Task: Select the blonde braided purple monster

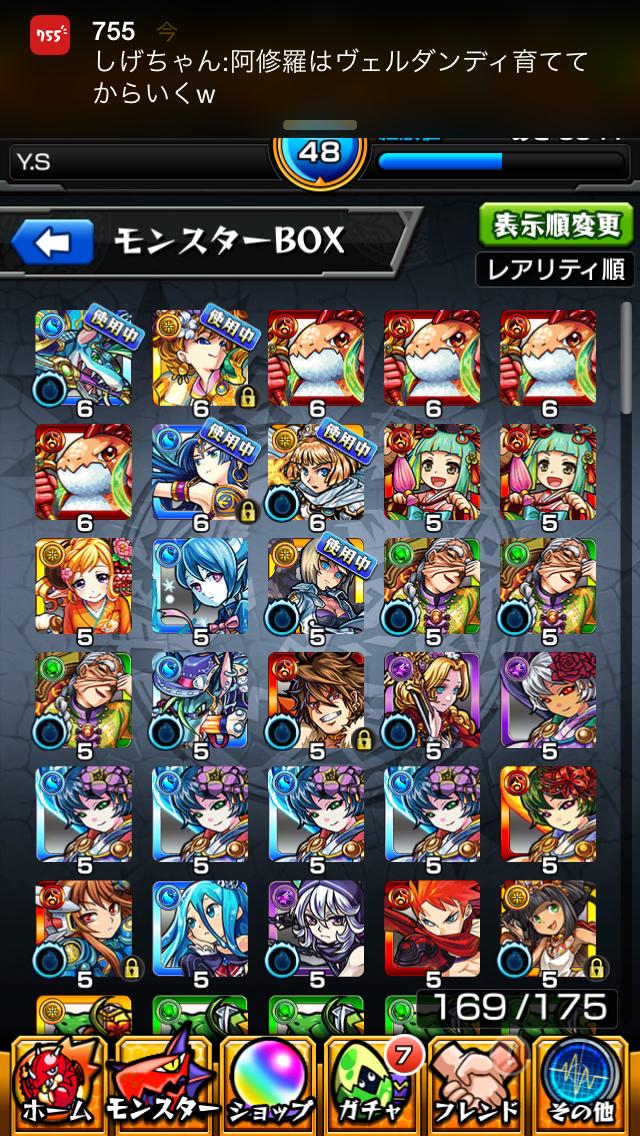Action: (x=431, y=701)
